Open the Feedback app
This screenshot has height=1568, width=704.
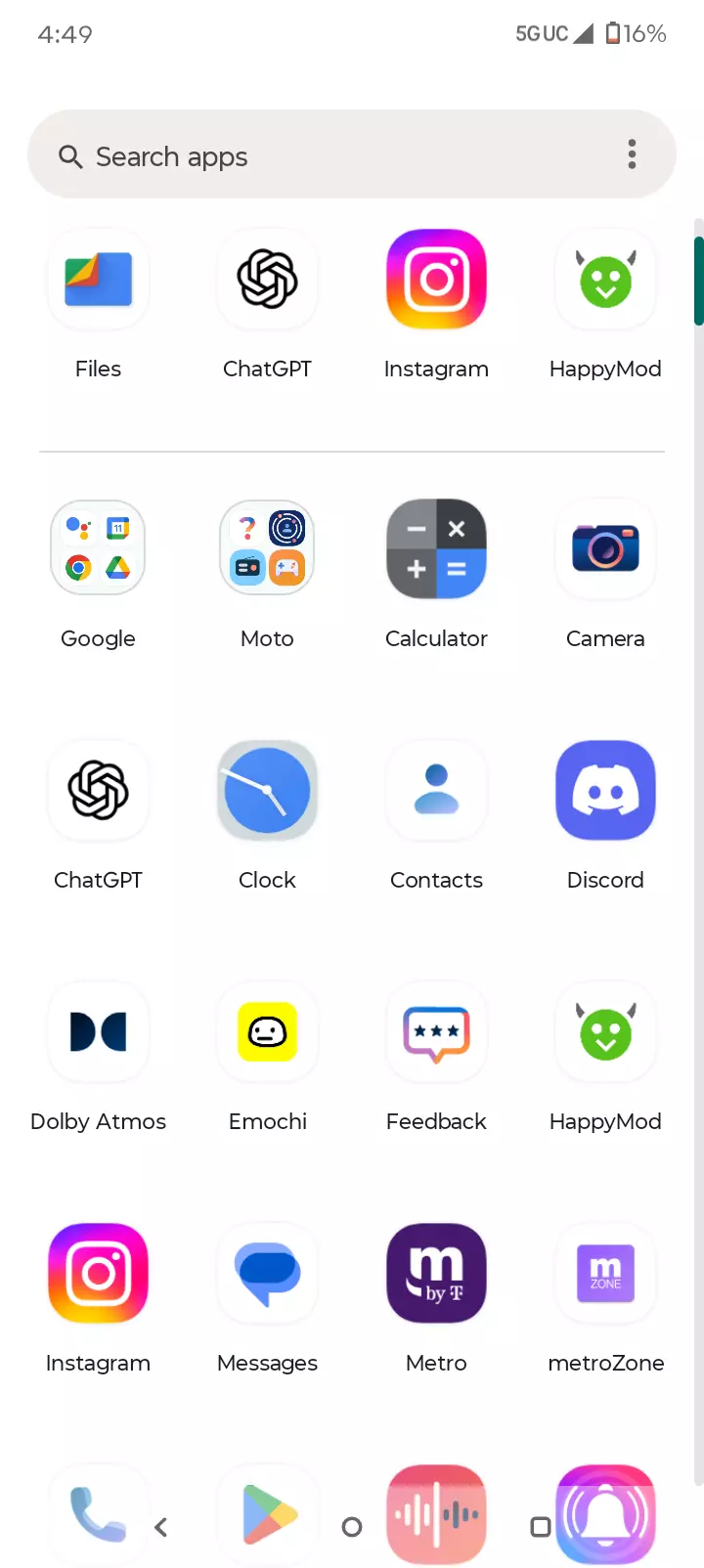pyautogui.click(x=436, y=1031)
